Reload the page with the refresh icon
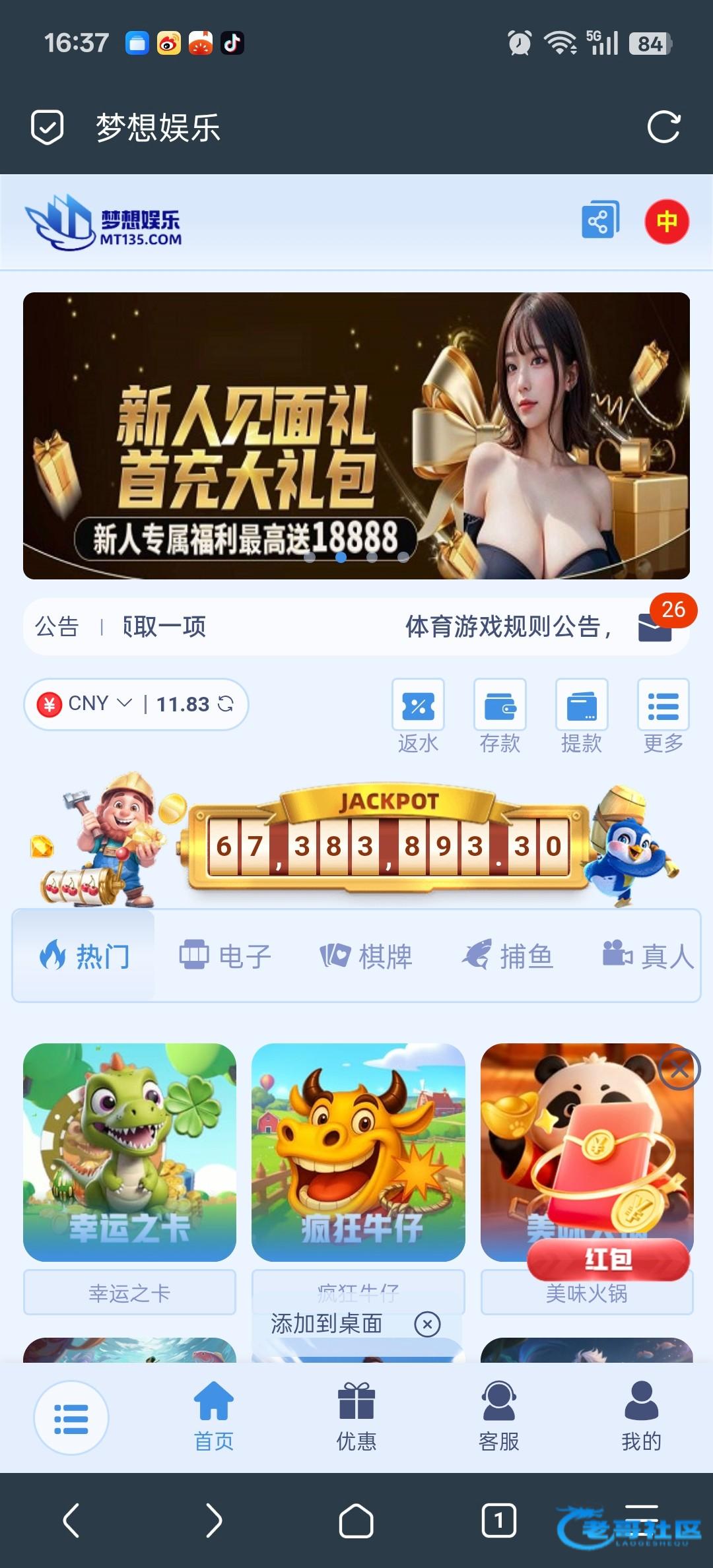Screen dimensions: 713x1568 click(663, 127)
